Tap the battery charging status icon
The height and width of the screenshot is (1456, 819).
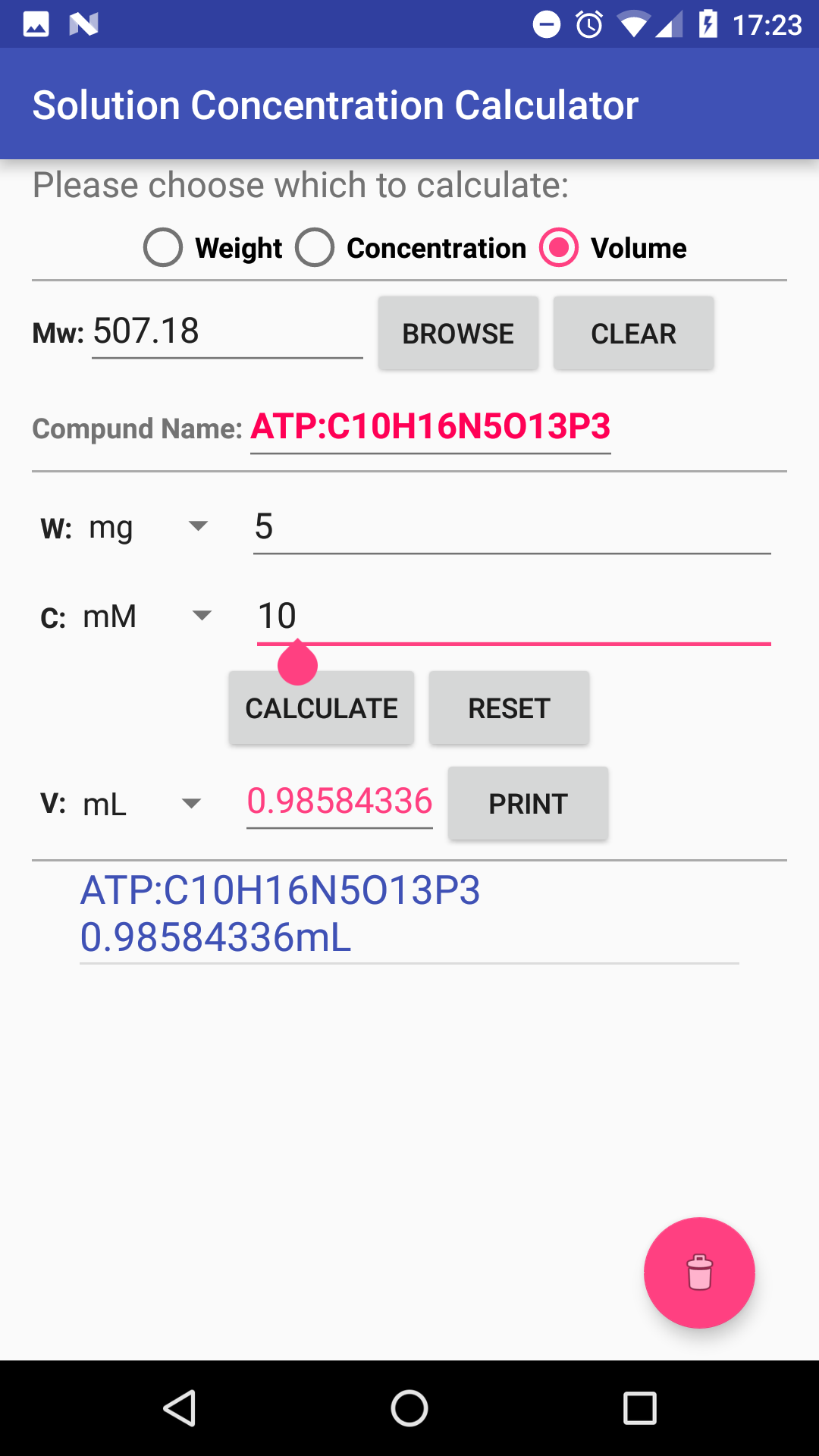click(709, 24)
